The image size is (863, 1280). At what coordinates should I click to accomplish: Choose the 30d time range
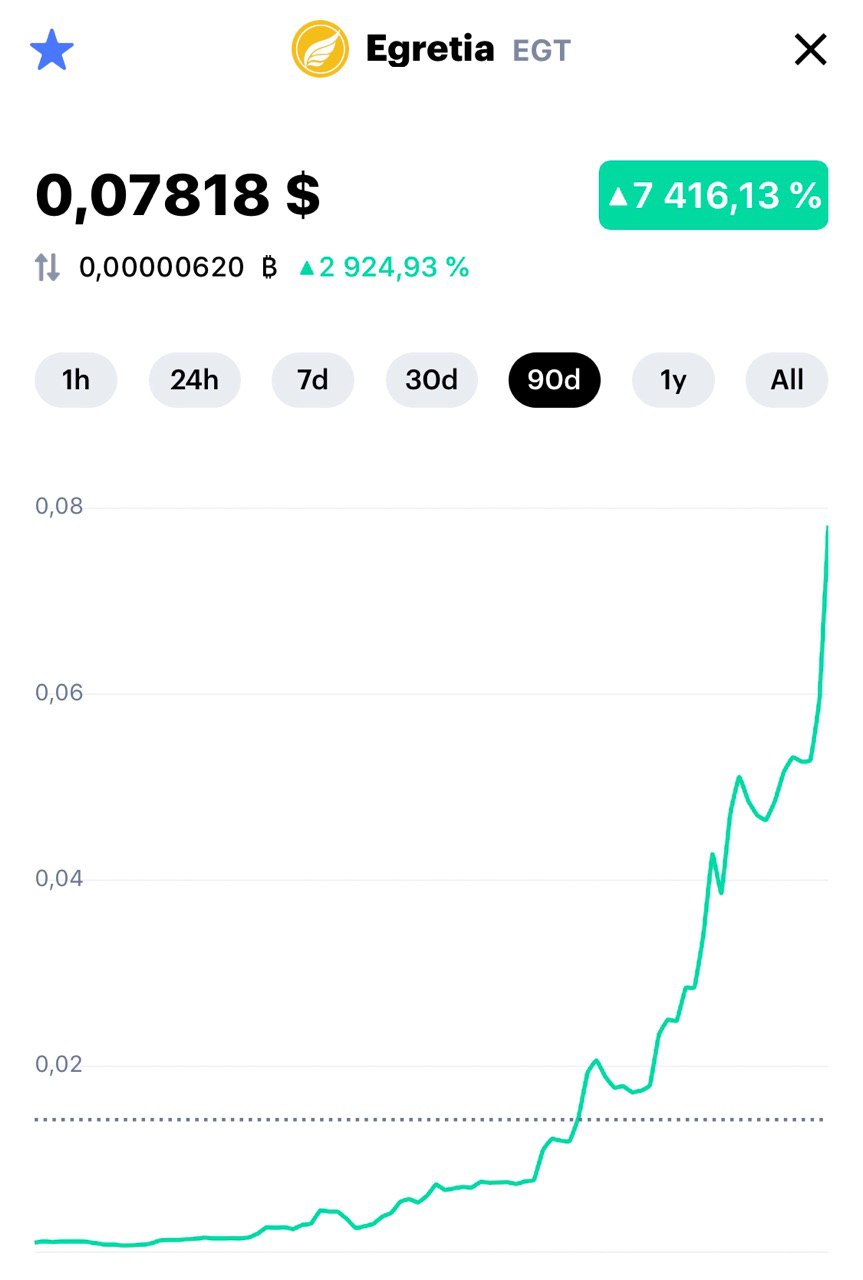pyautogui.click(x=432, y=380)
